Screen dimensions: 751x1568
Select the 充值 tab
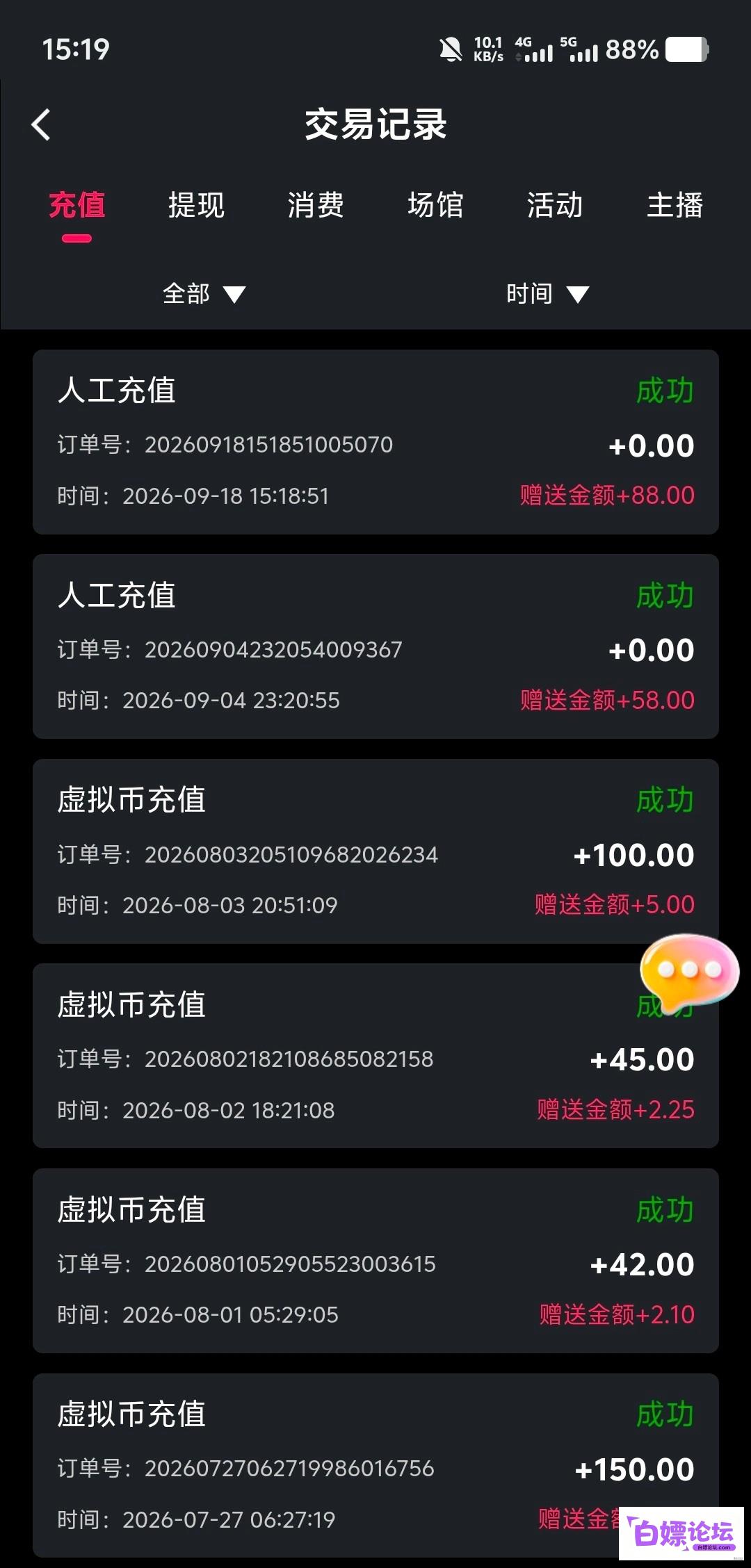tap(76, 205)
